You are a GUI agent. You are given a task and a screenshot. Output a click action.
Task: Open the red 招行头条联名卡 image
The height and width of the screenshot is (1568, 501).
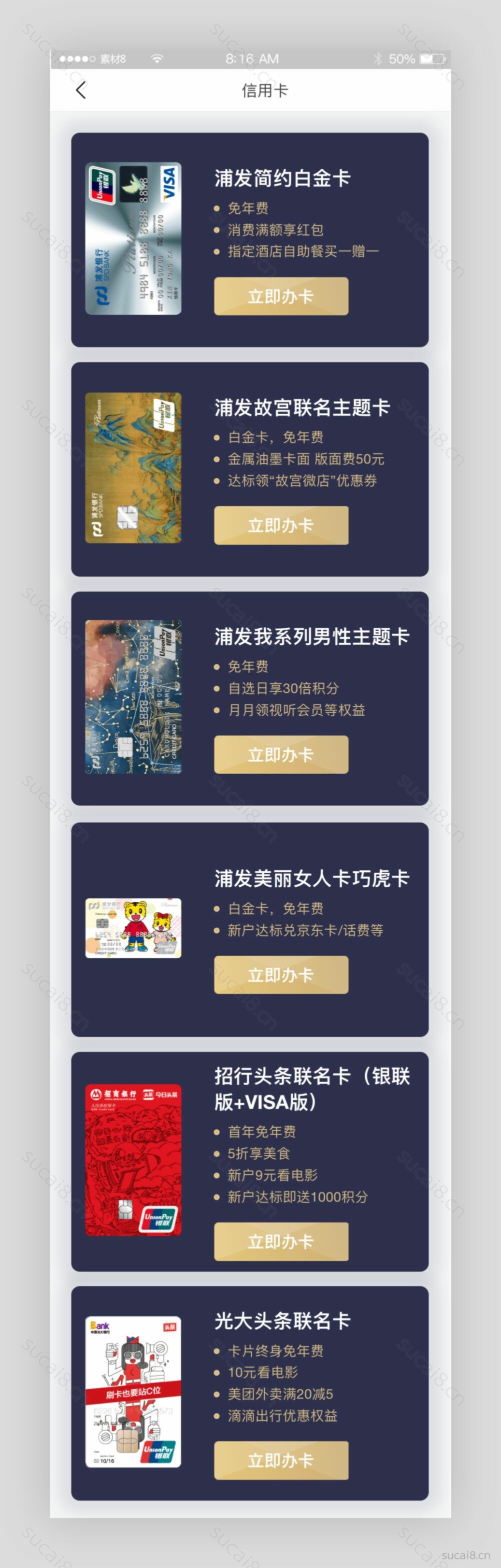click(133, 1160)
